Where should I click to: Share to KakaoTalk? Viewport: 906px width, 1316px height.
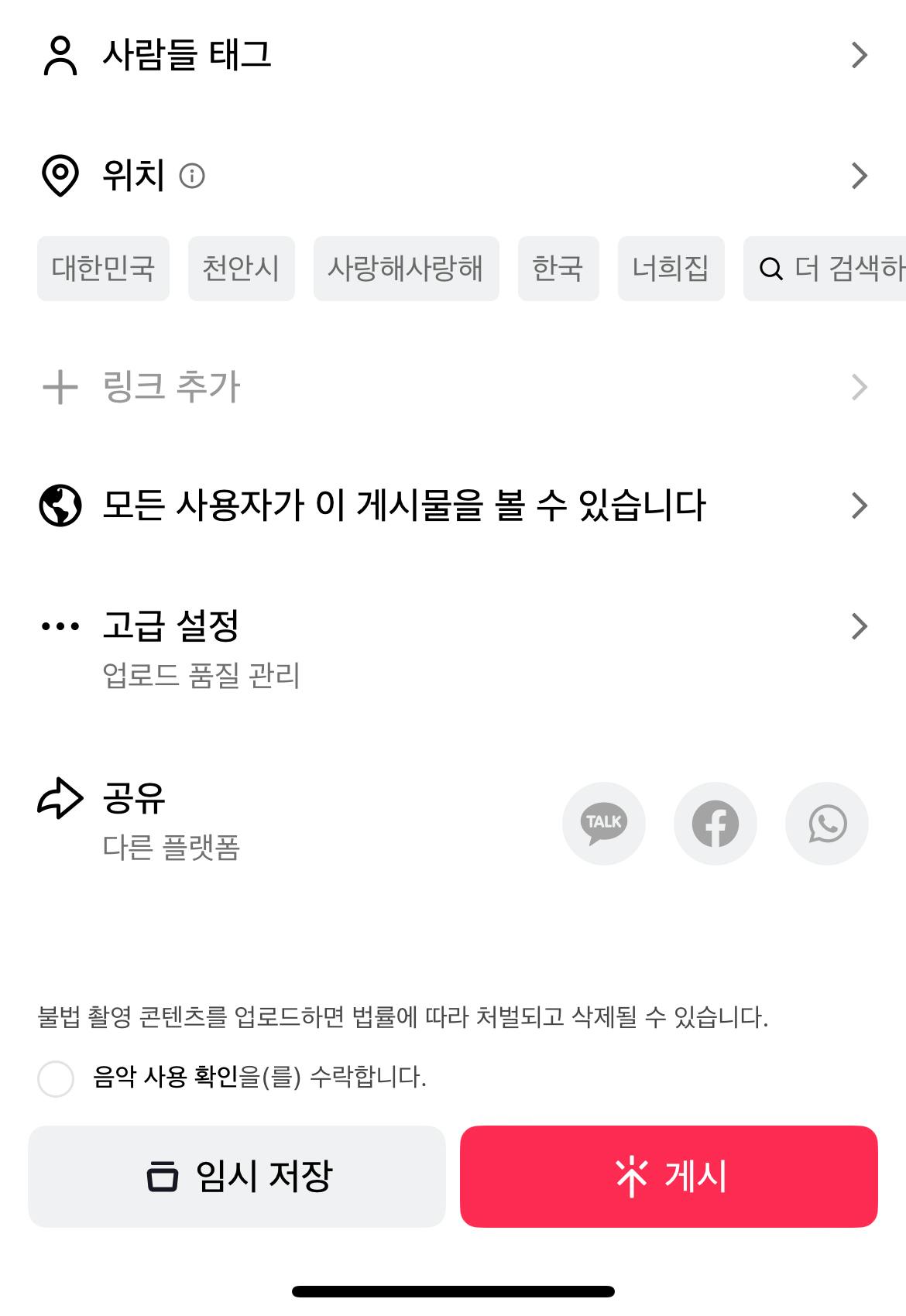[x=603, y=824]
